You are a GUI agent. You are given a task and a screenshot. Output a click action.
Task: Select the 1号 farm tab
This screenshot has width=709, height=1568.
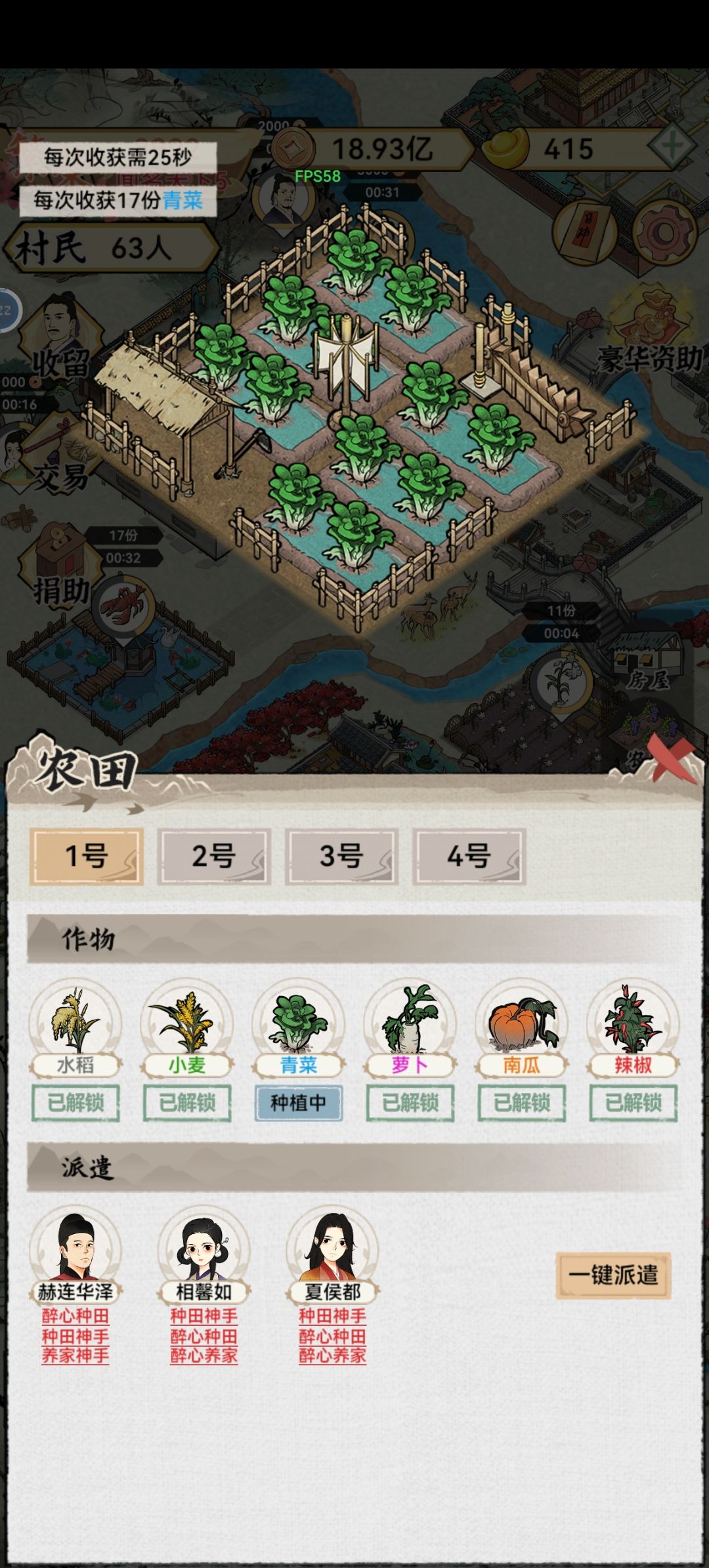tap(87, 856)
